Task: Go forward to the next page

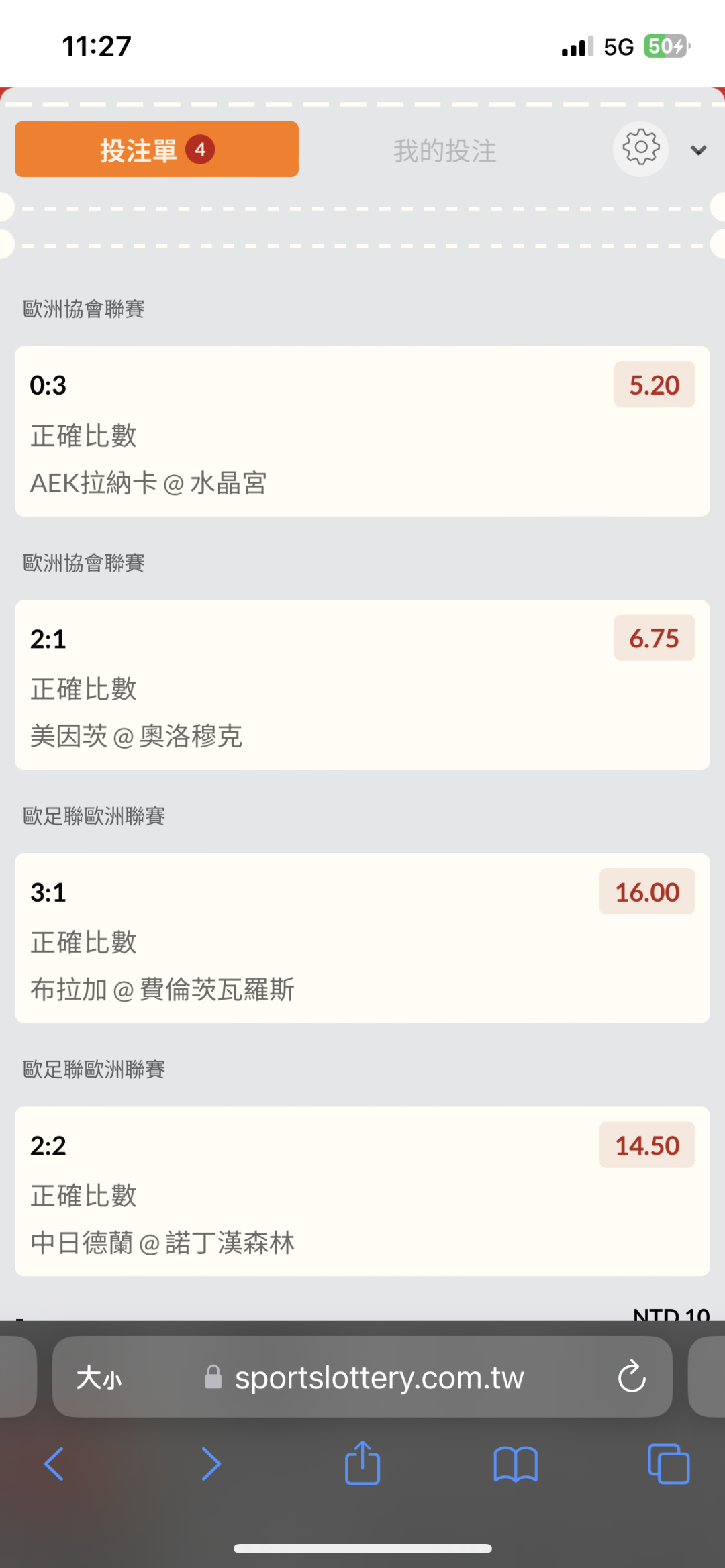Action: click(x=211, y=1464)
